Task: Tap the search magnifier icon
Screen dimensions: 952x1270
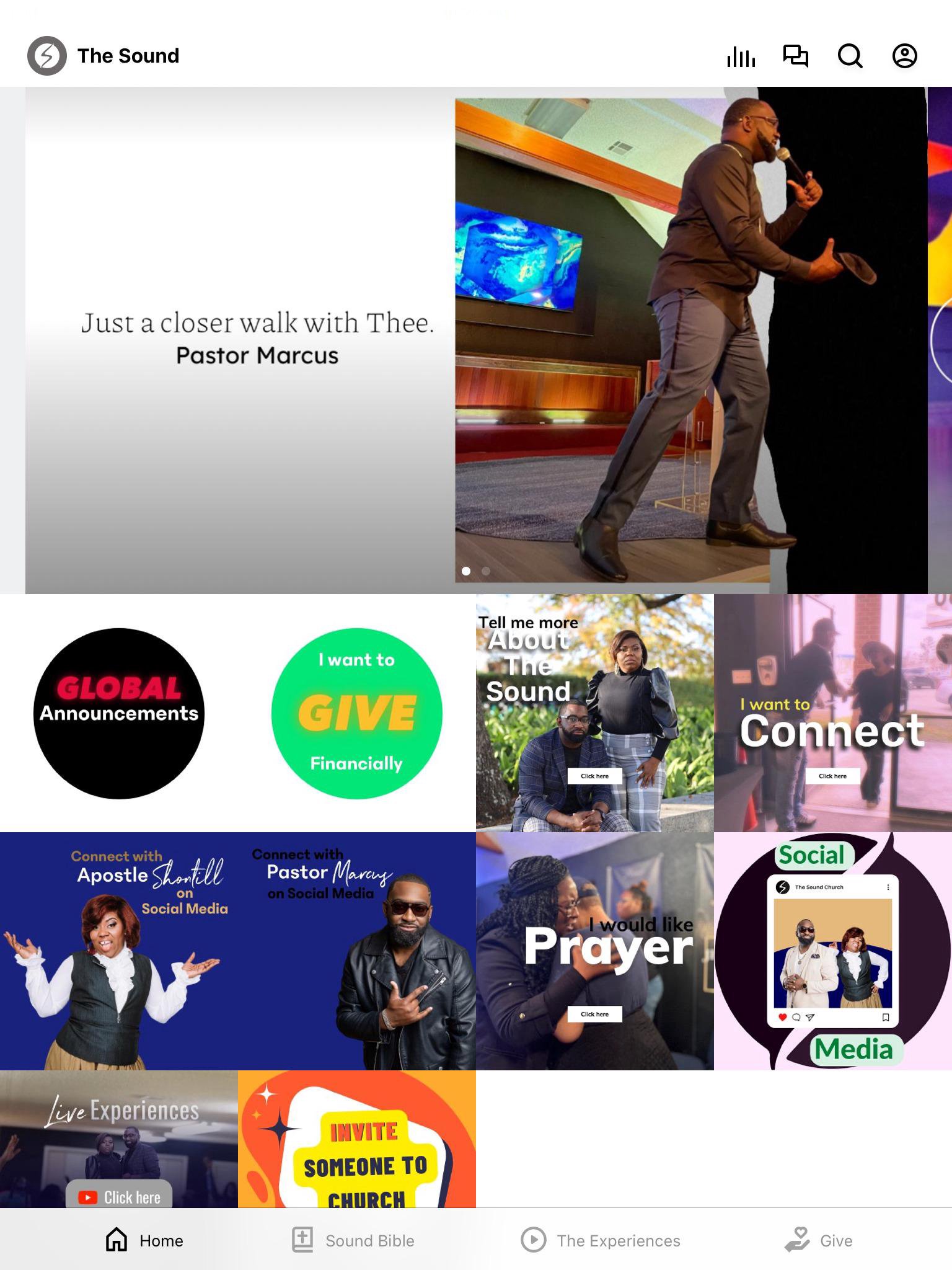Action: tap(850, 56)
